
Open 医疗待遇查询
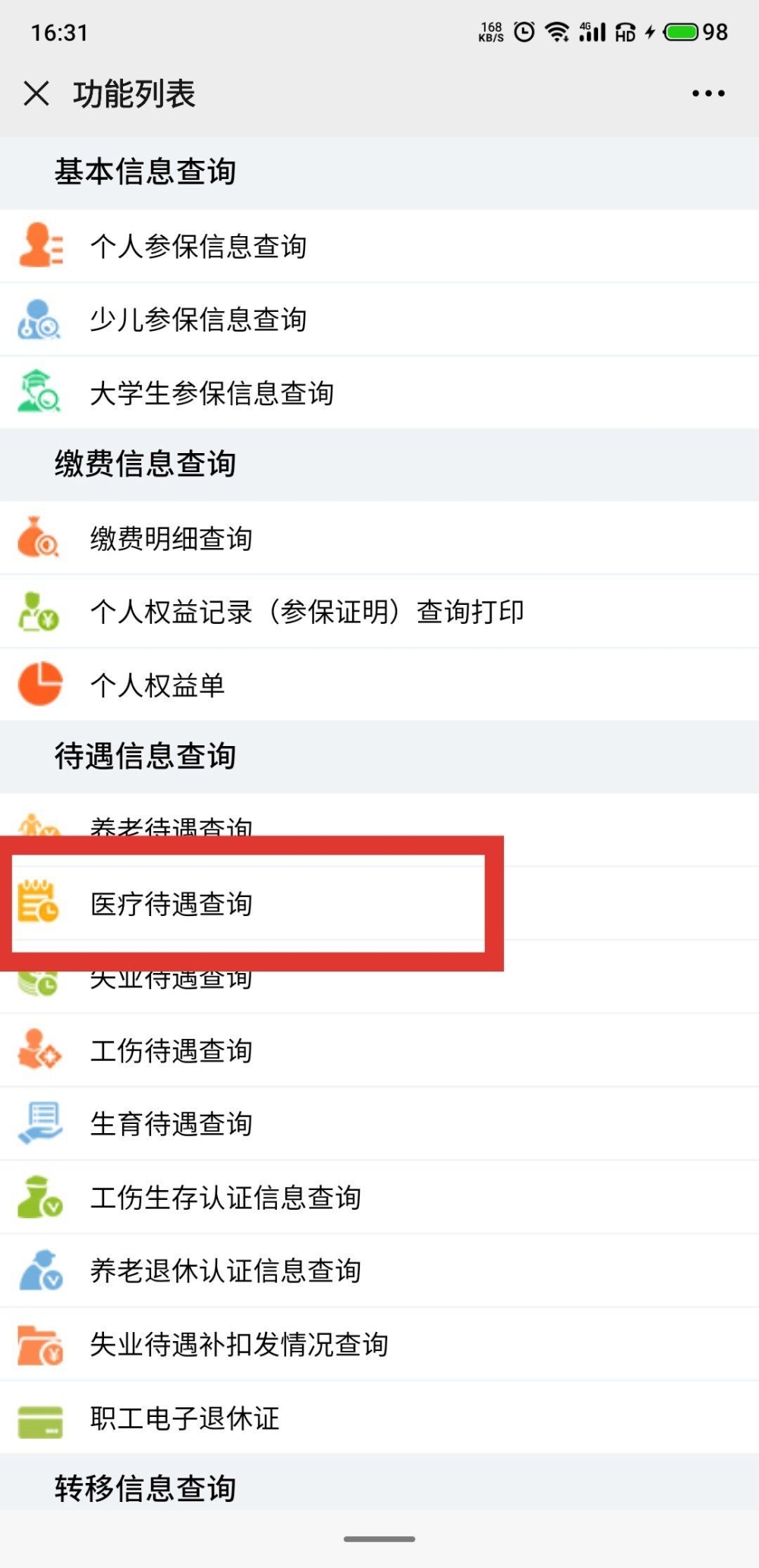(248, 903)
